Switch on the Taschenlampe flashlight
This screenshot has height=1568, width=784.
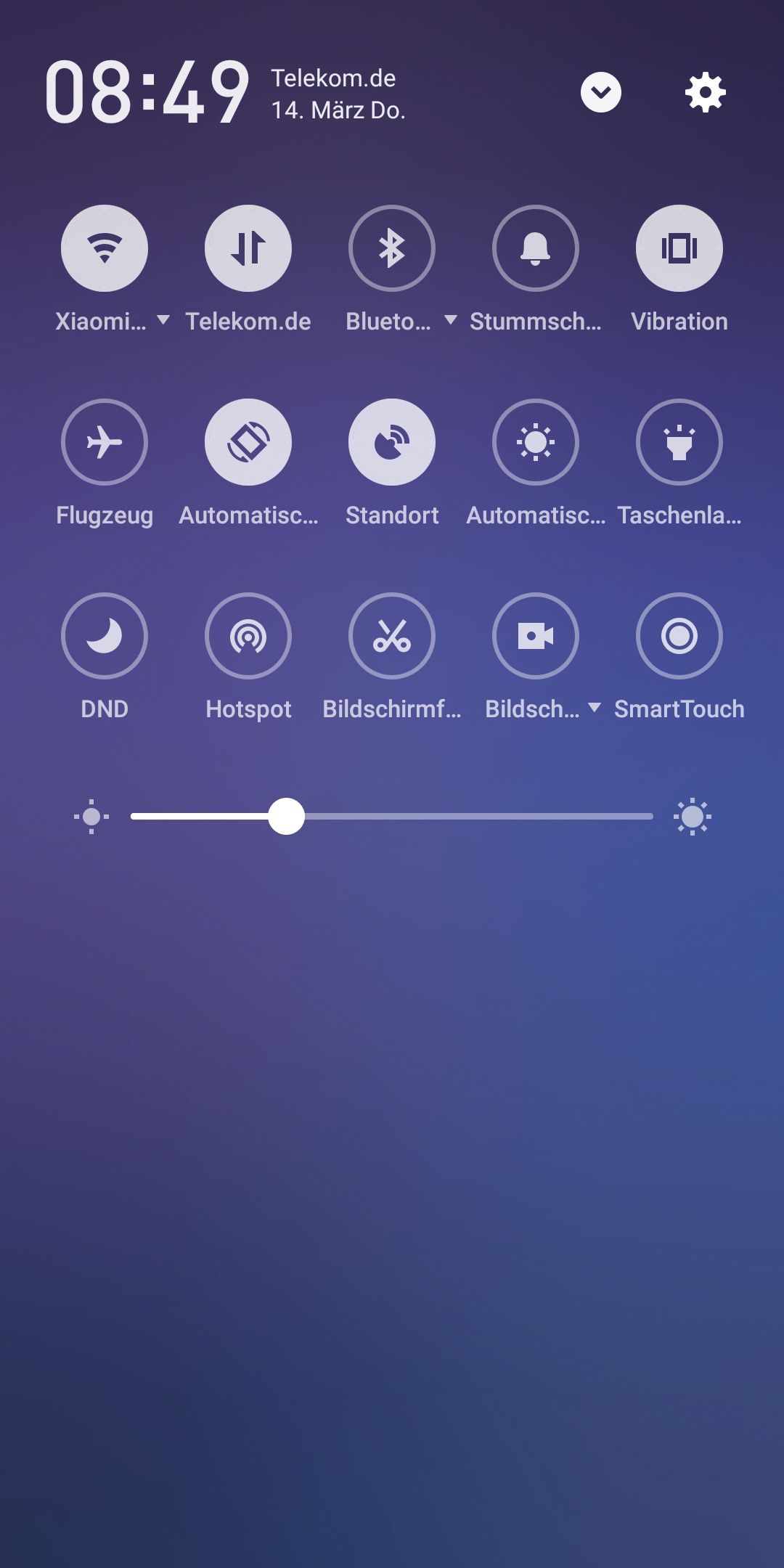679,442
